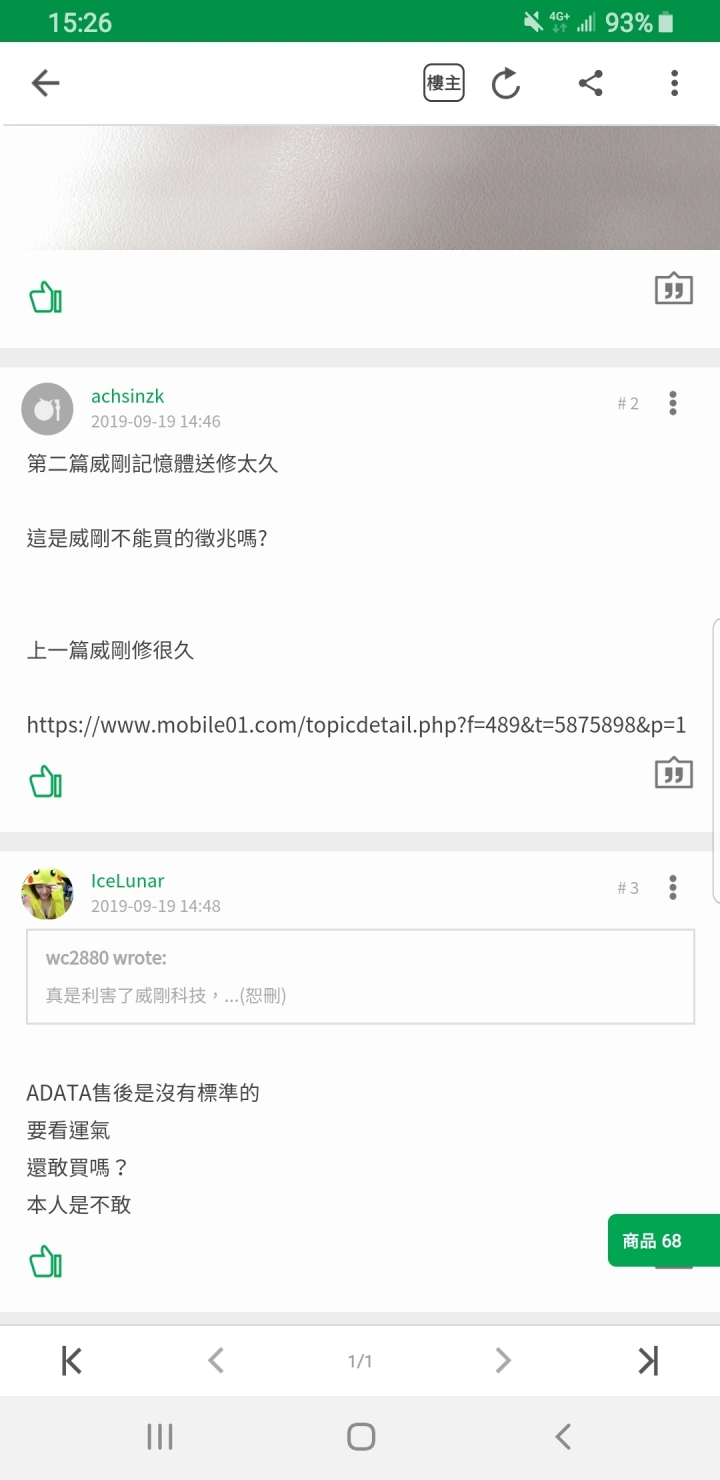Open the 商品 68 button
720x1480 pixels.
click(662, 1241)
